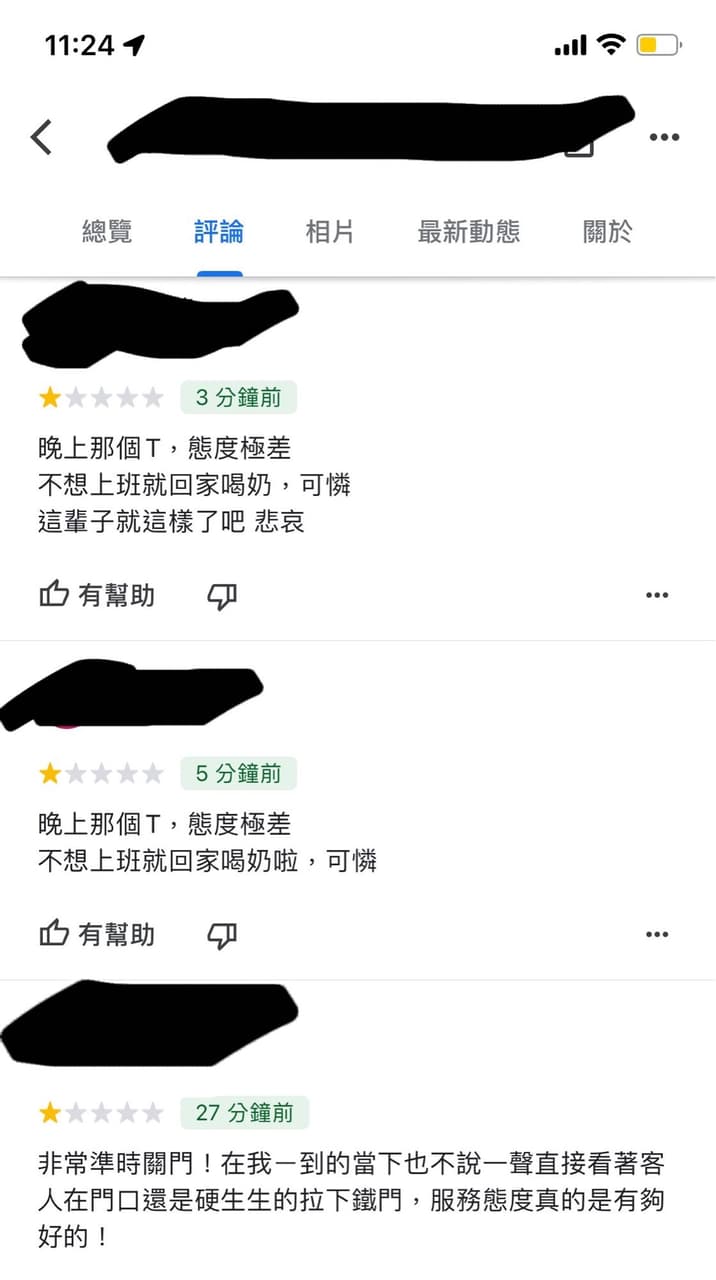Mark the 5 分鐘前 review as 有幫助

tap(97, 934)
